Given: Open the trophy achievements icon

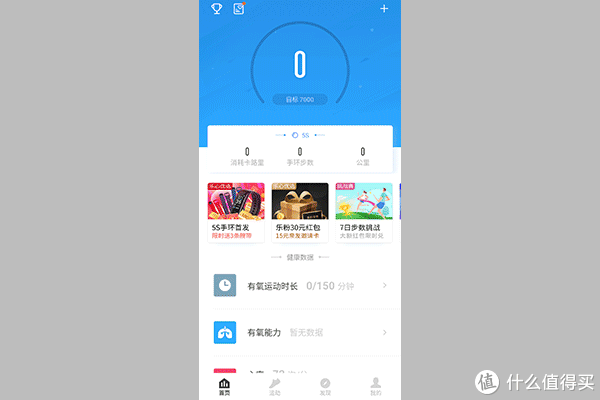Looking at the screenshot, I should 217,9.
